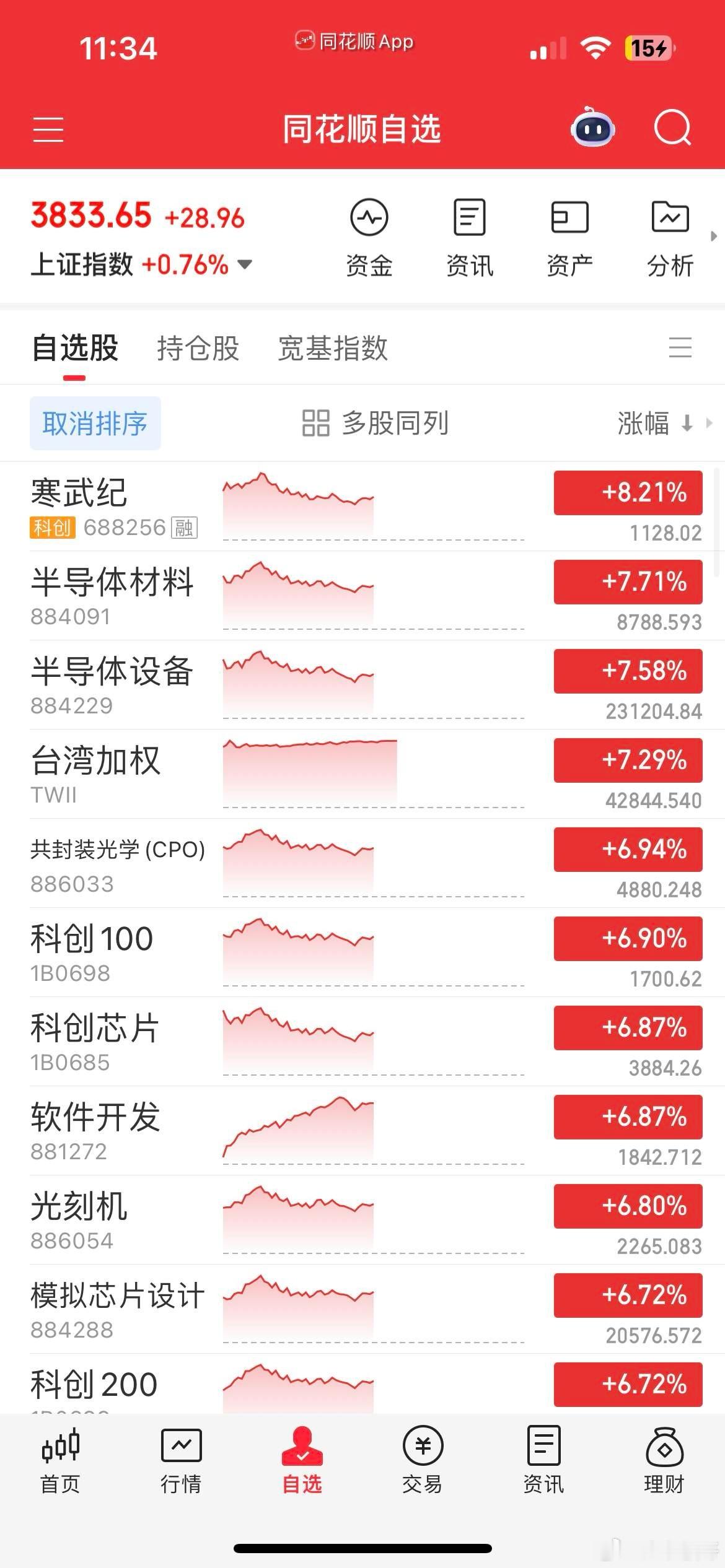Open 资讯 shortcut below the header
This screenshot has height=1568, width=725.
coord(470,238)
